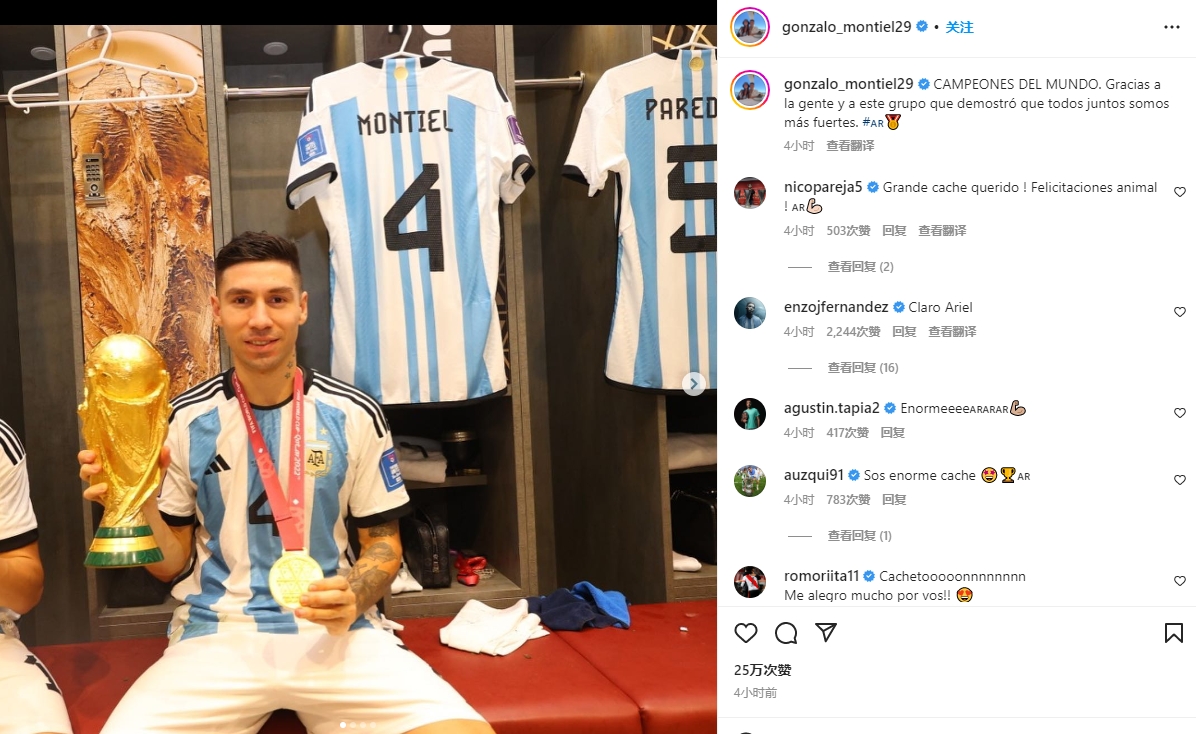Open the comment bubble icon
The height and width of the screenshot is (734, 1196).
786,633
